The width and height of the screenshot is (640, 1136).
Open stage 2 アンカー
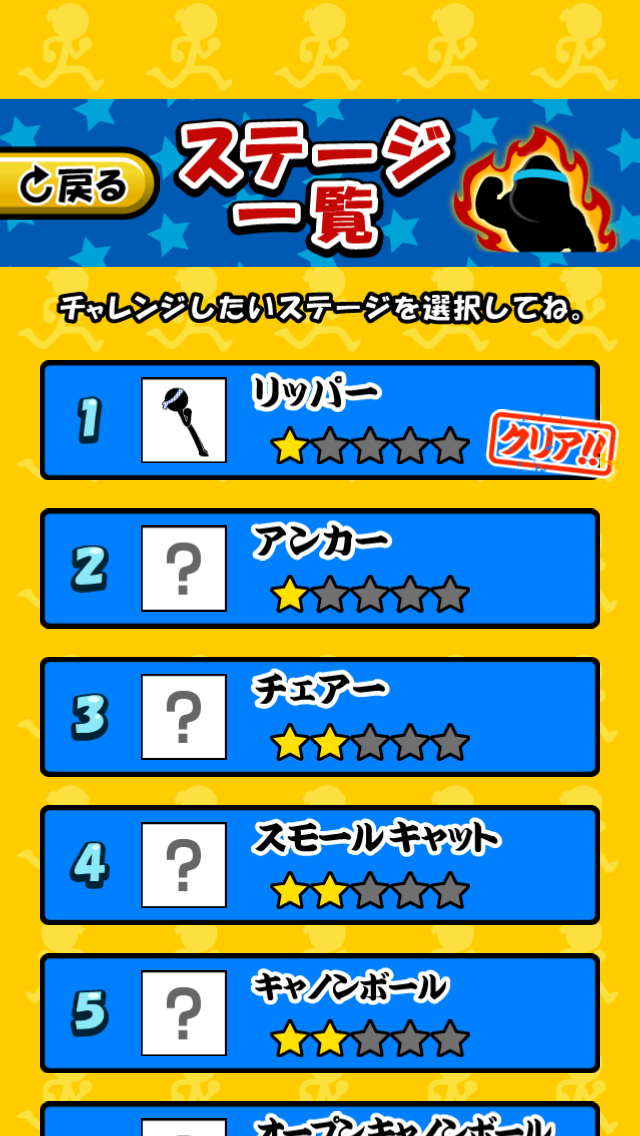(x=320, y=568)
